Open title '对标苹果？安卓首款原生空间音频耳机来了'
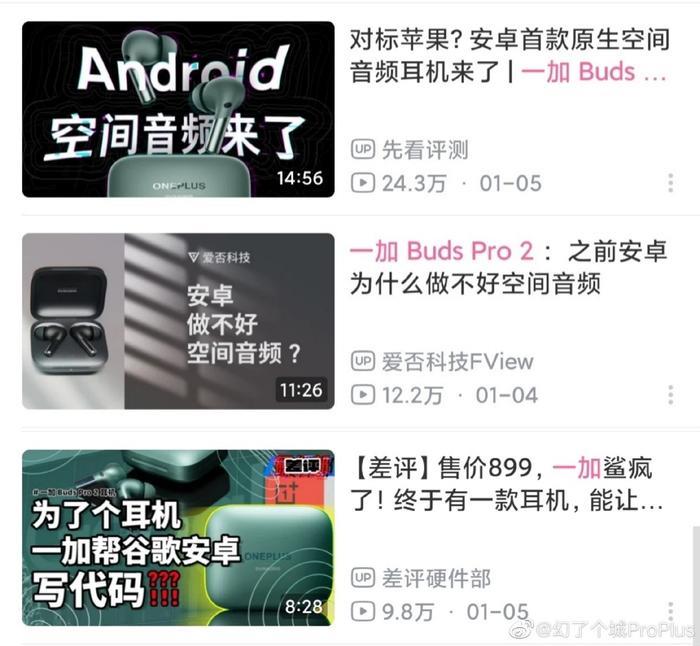 pos(507,56)
